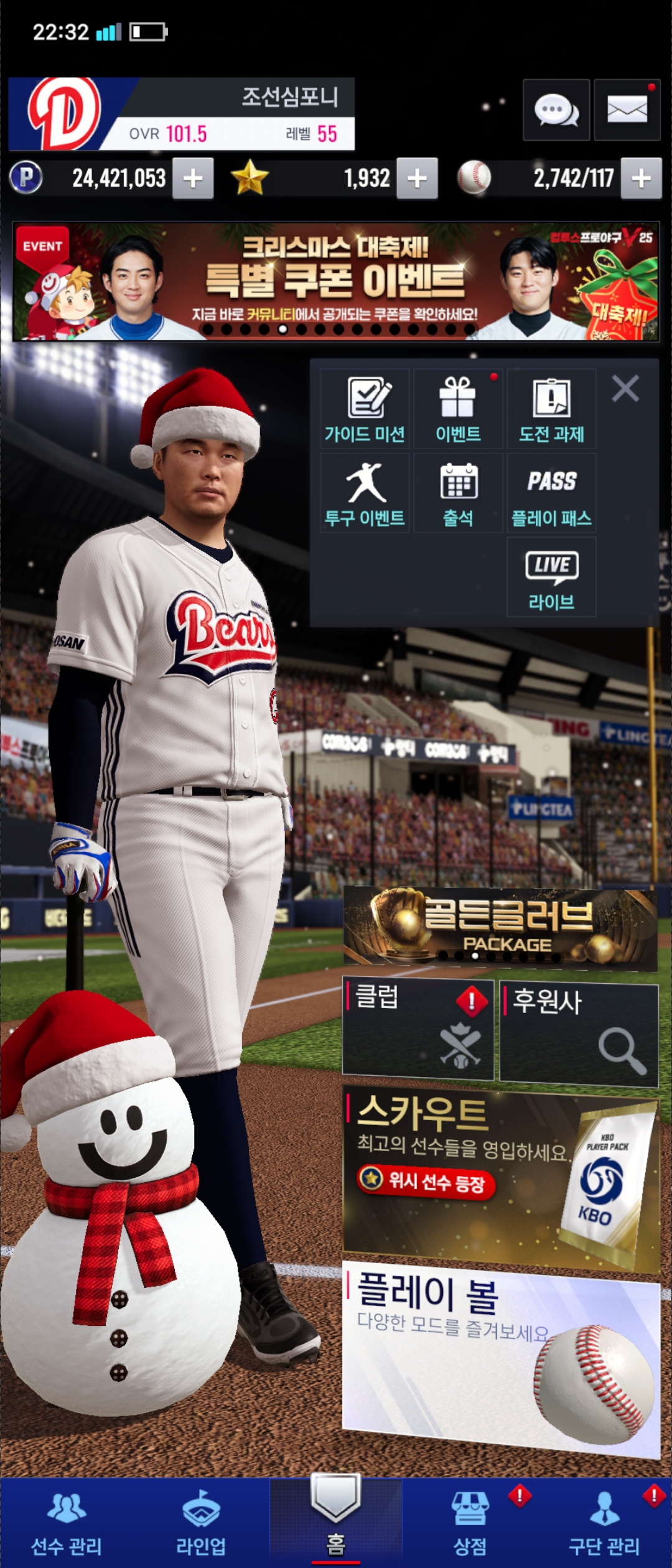Open 라이브 live menu
The width and height of the screenshot is (672, 1568).
551,577
